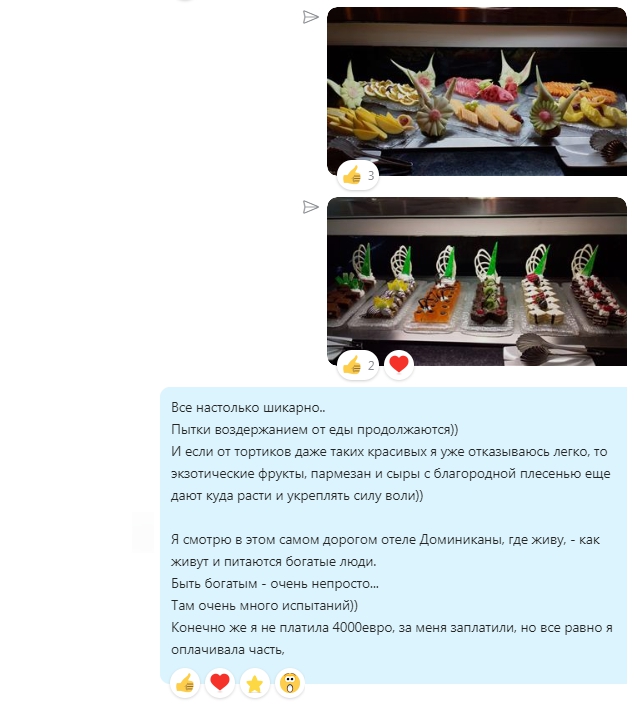Image resolution: width=634 pixels, height=704 pixels.
Task: Add thumbs-up reaction under the text message
Action: (185, 684)
